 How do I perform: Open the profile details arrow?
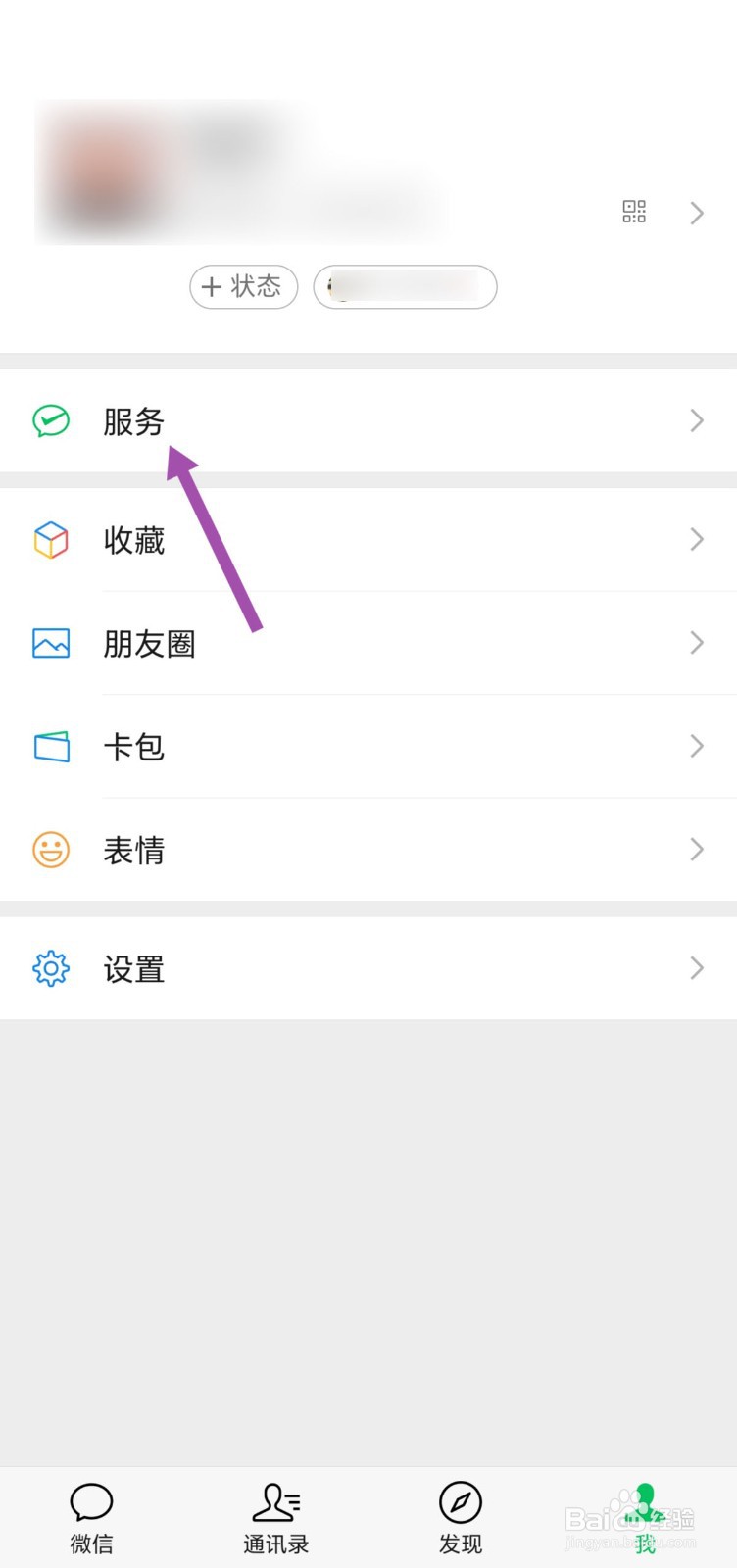(697, 213)
